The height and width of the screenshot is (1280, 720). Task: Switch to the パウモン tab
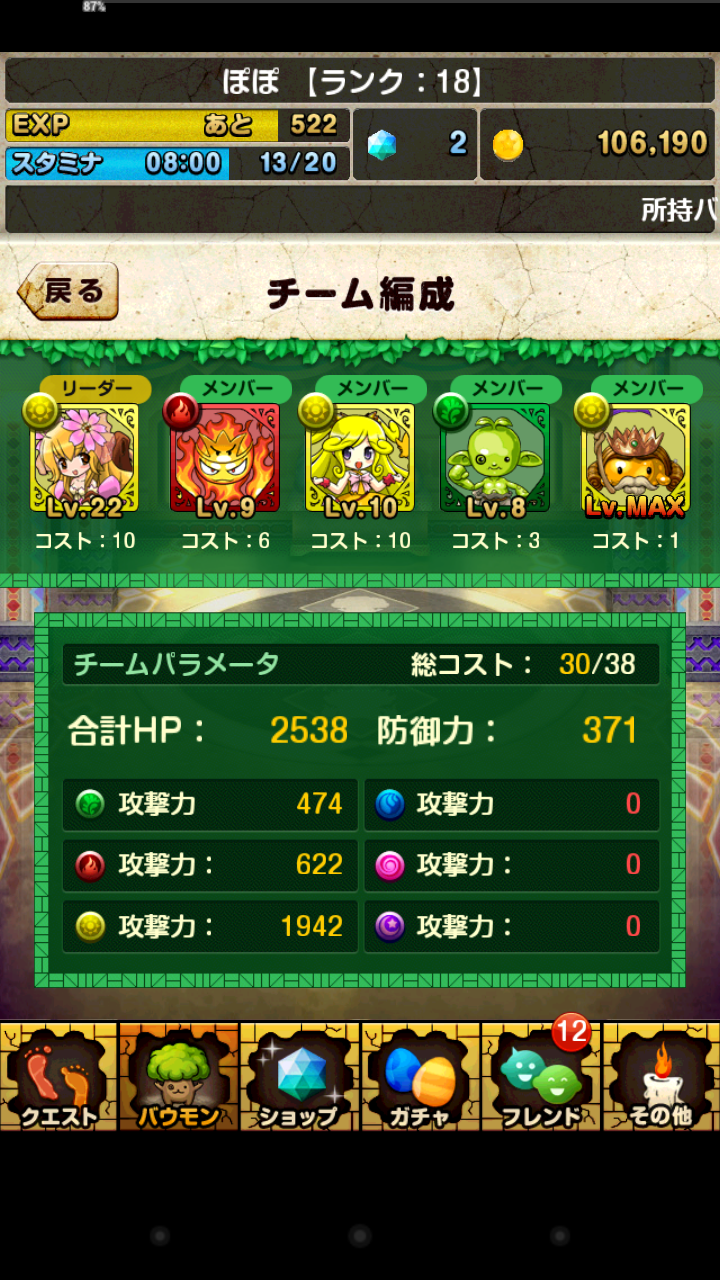click(x=180, y=1077)
